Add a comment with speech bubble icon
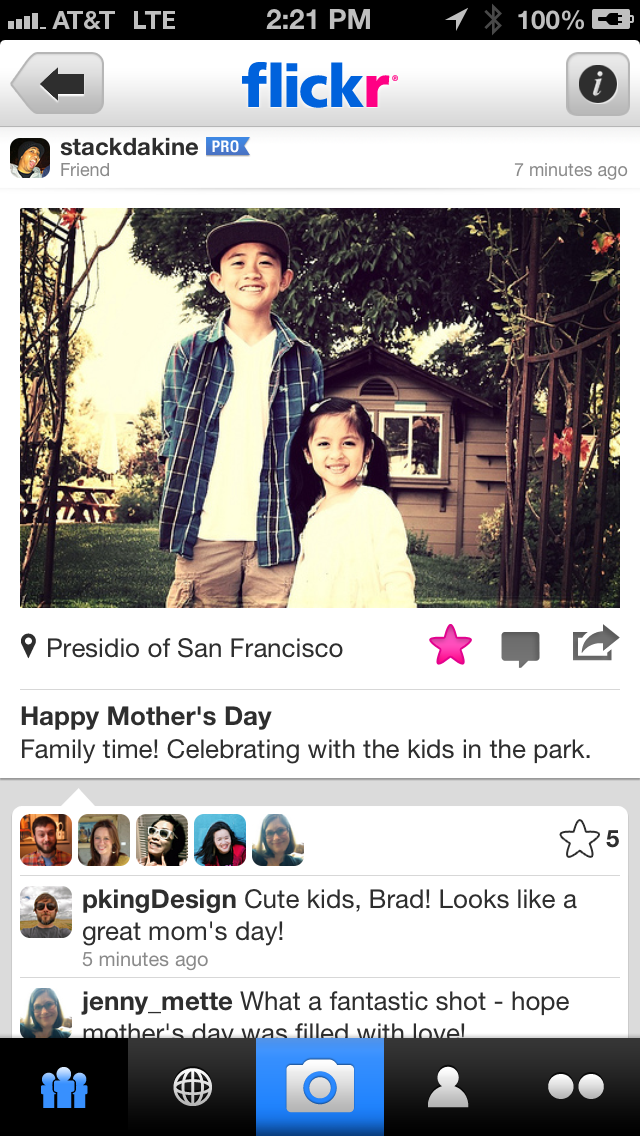 pos(520,649)
